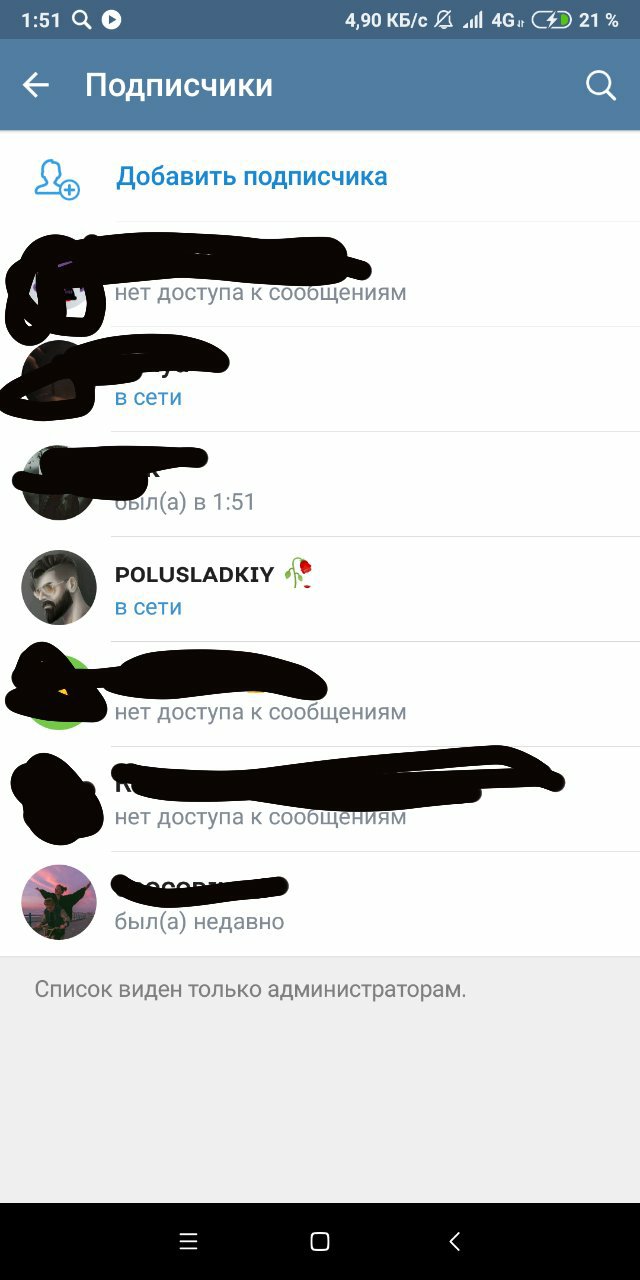Open the system recent apps button

(188, 1241)
